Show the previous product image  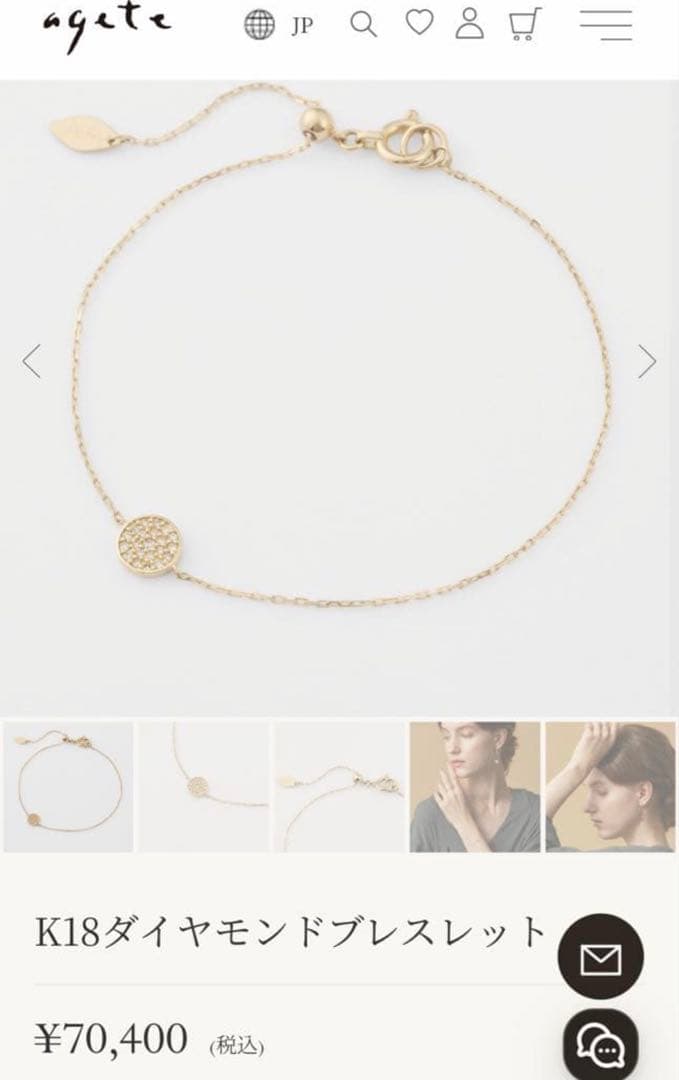point(32,361)
